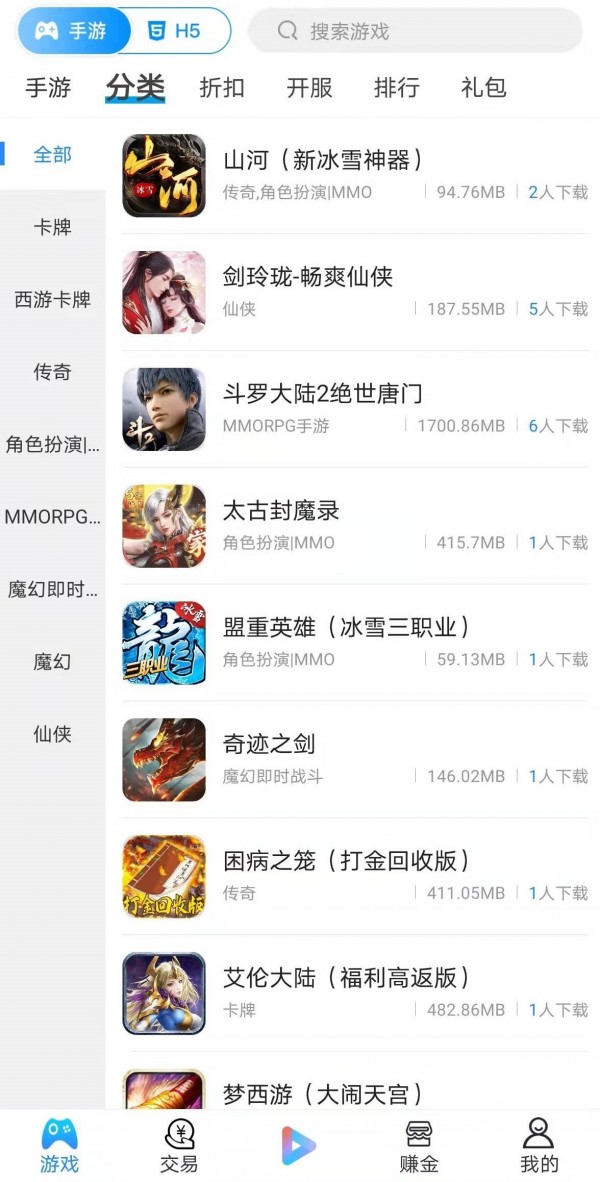Tap the 搜索游戏 search box
The image size is (600, 1182).
click(415, 31)
